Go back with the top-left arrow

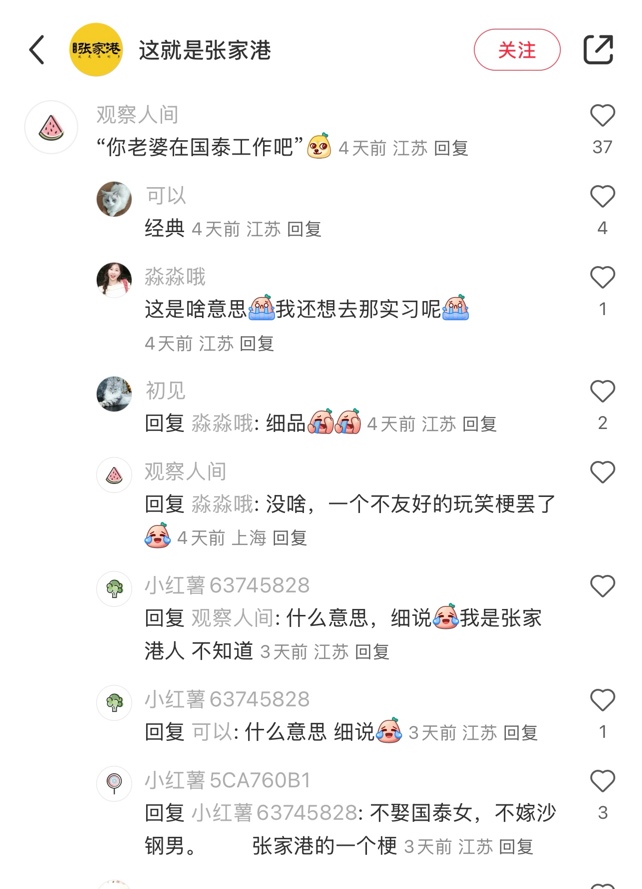click(37, 50)
